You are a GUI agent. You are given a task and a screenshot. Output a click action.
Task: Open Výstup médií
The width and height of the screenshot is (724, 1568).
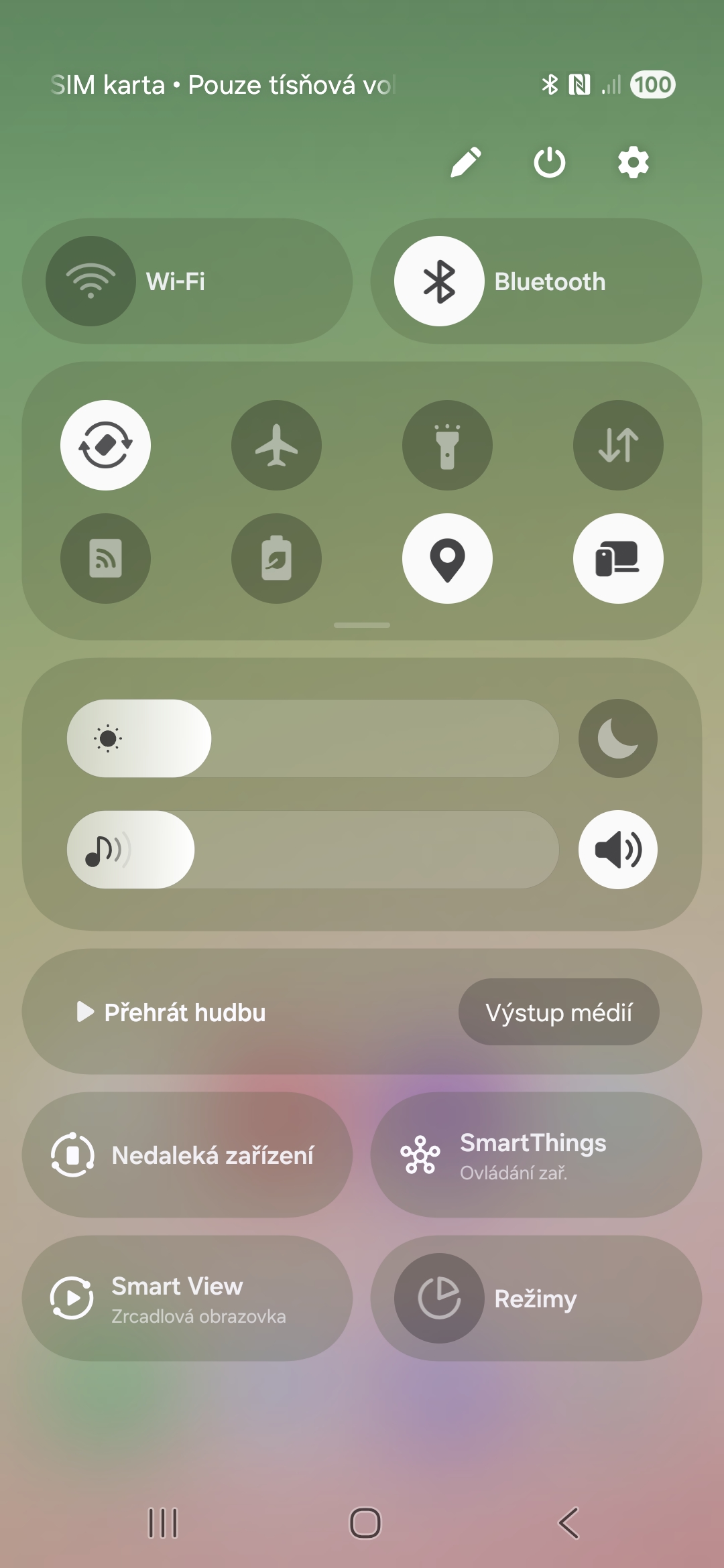[559, 1012]
